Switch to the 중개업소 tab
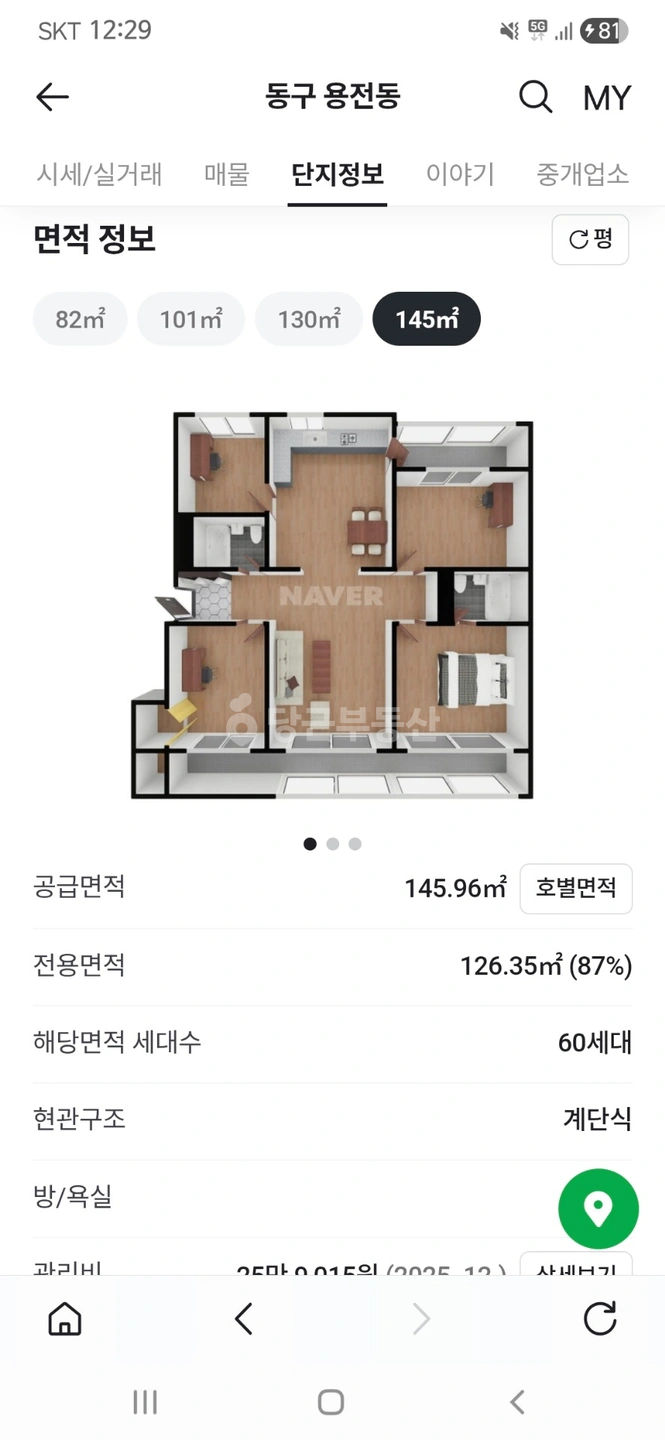The width and height of the screenshot is (665, 1440). [583, 174]
